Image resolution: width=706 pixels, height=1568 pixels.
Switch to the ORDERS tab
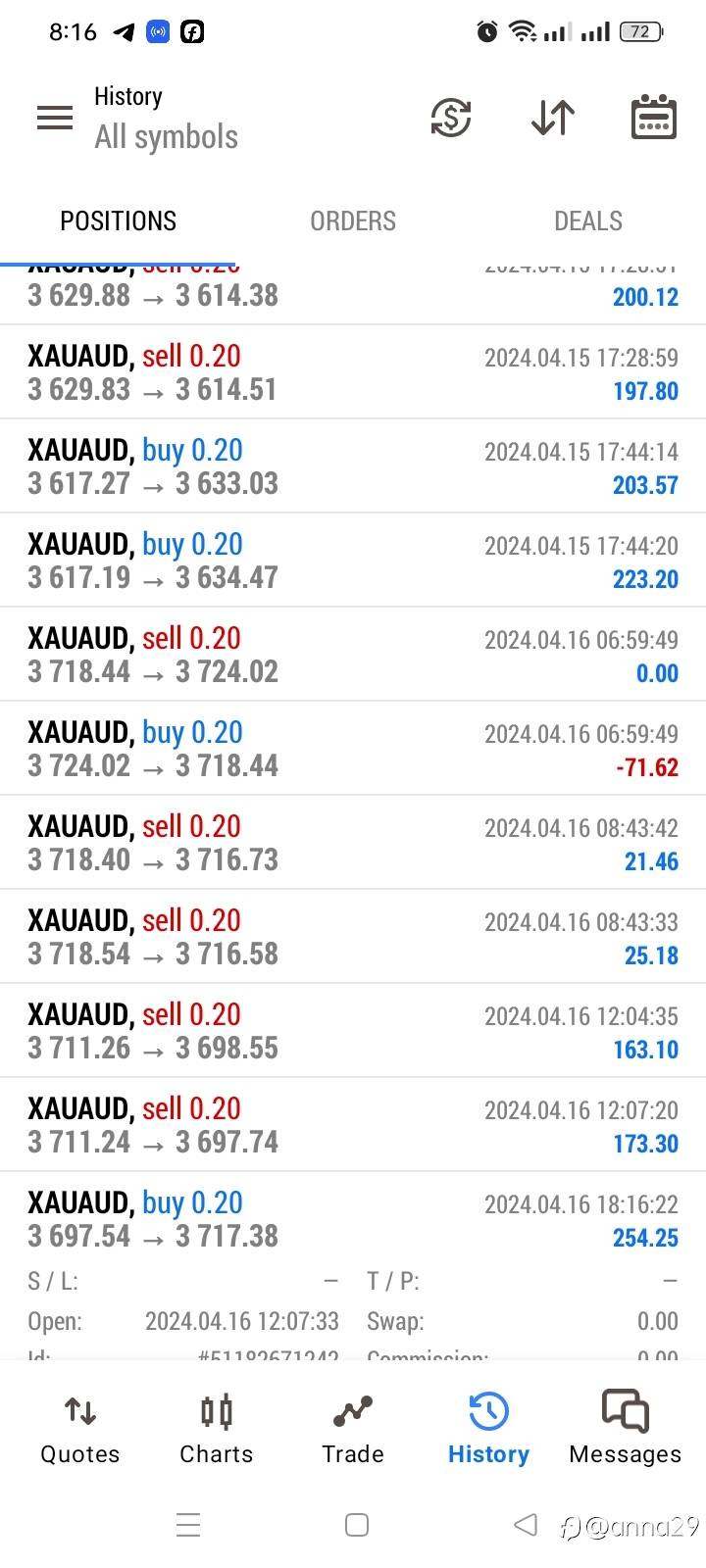click(x=353, y=221)
